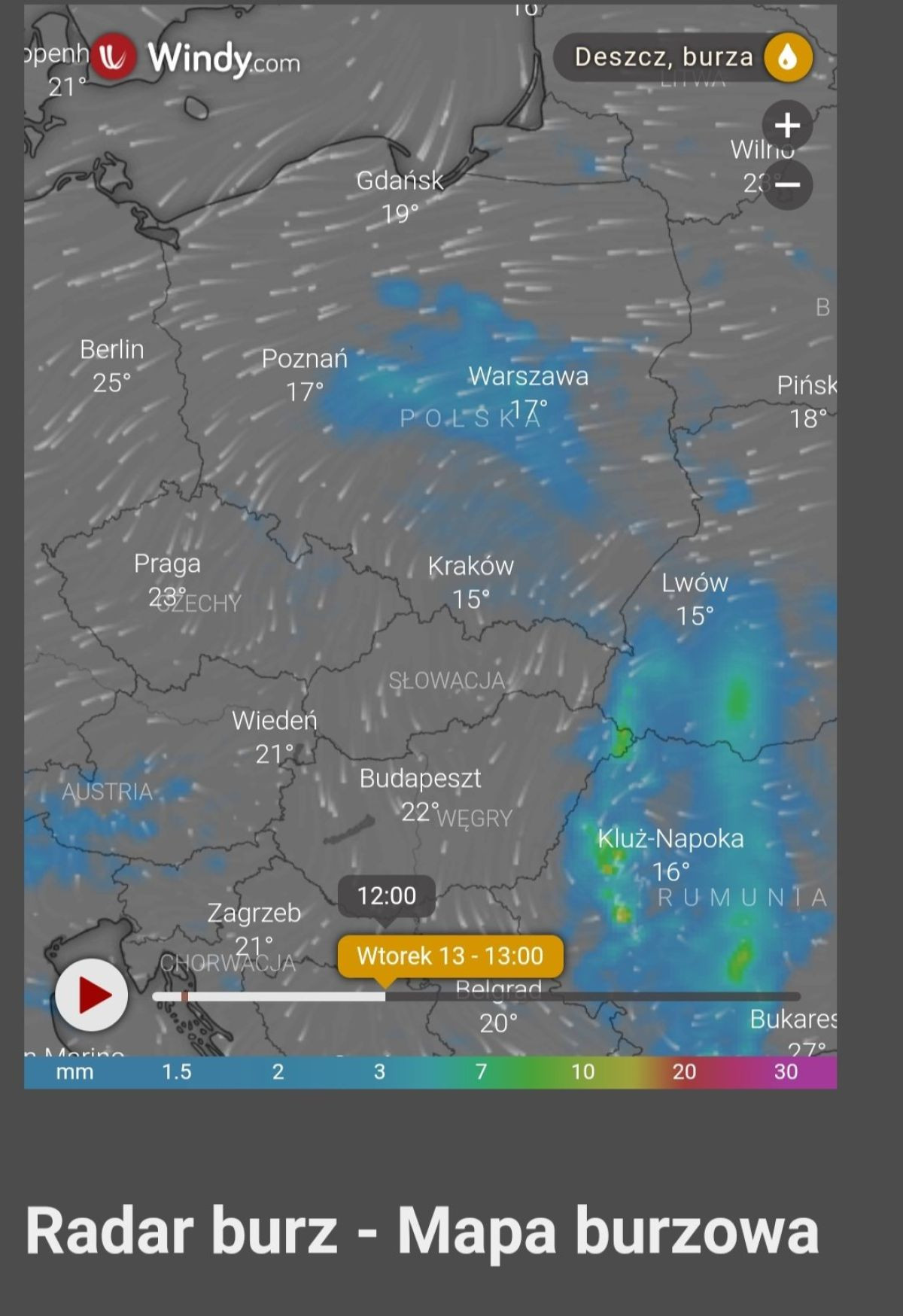This screenshot has height=1316, width=903.
Task: Open the Deszcz, burza layer selector
Action: tap(683, 57)
